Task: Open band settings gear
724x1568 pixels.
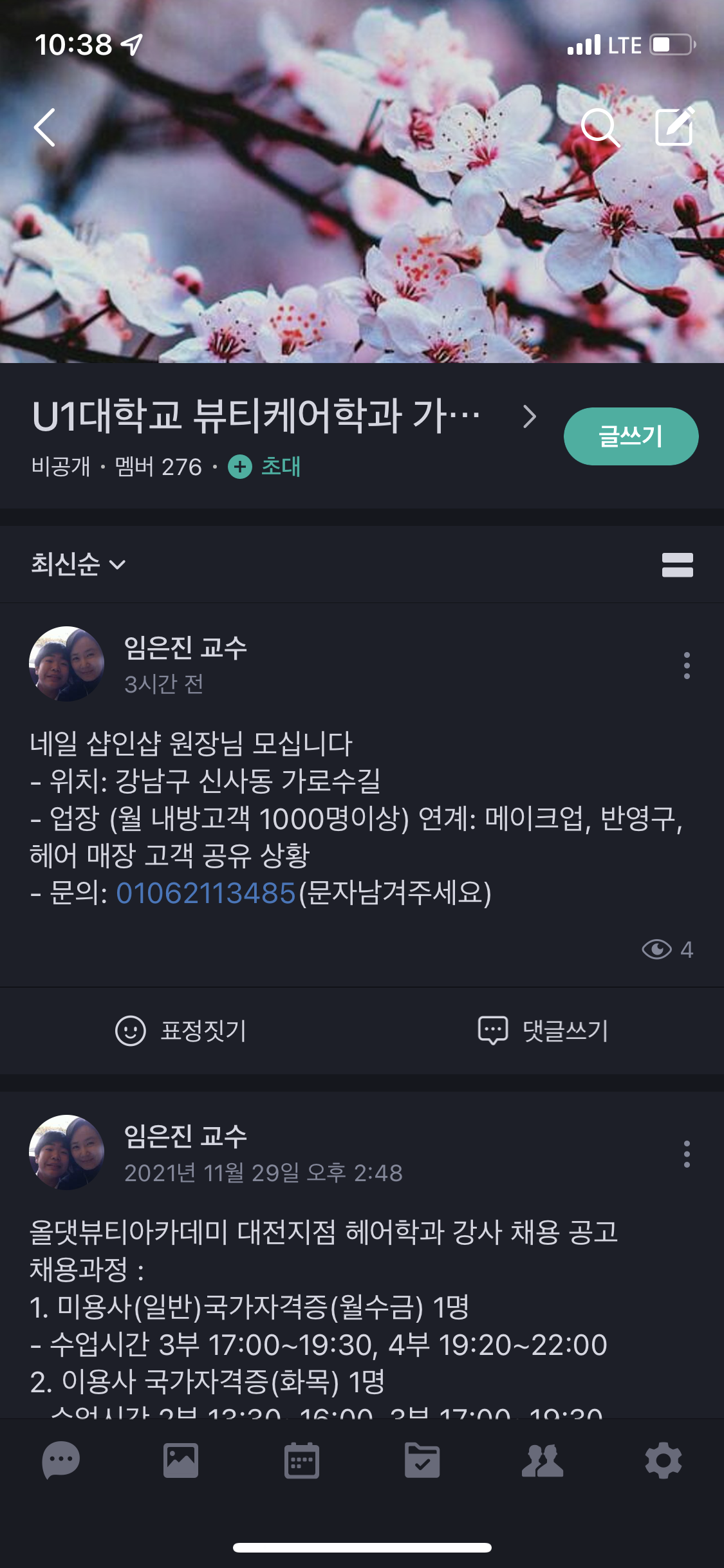Action: 663,1461
